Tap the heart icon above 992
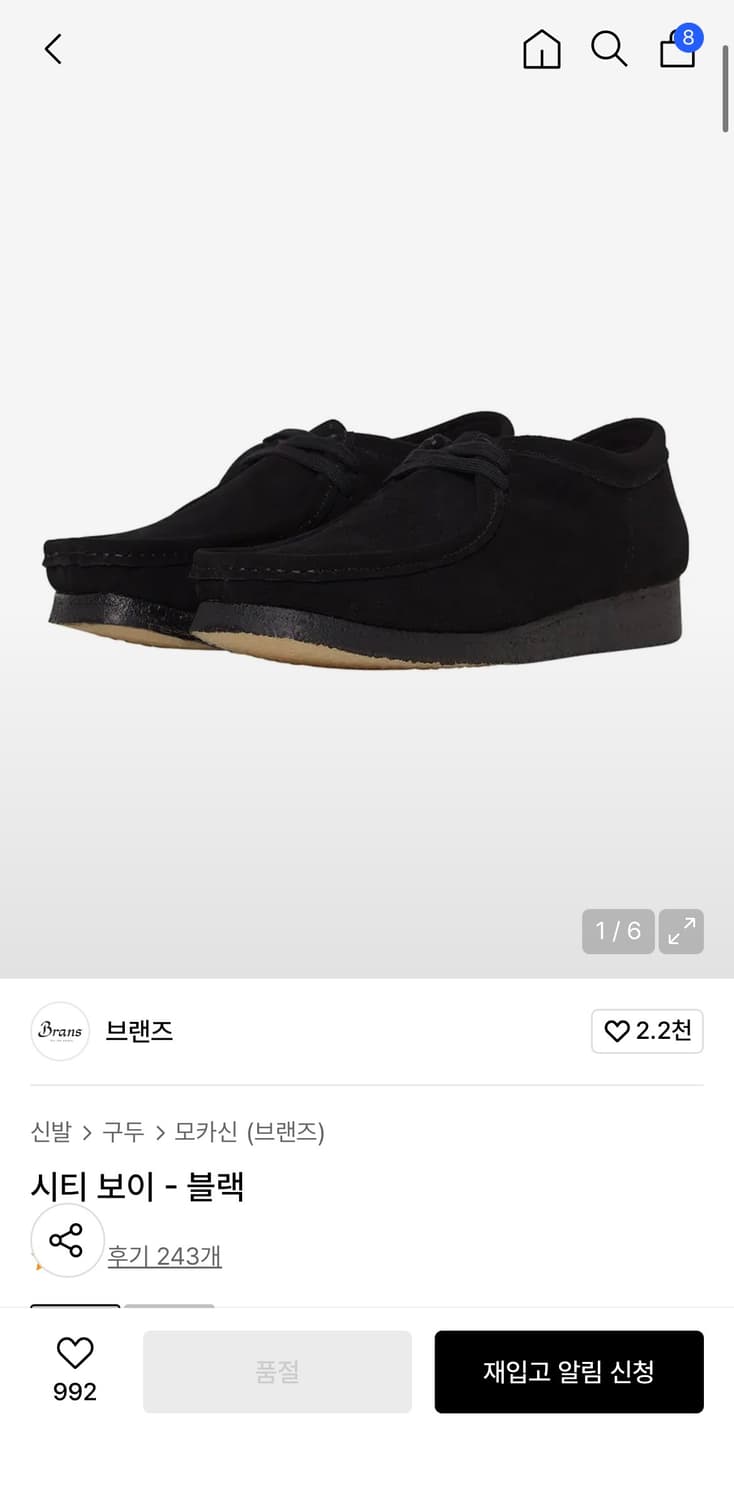734x1500 pixels. [73, 1355]
